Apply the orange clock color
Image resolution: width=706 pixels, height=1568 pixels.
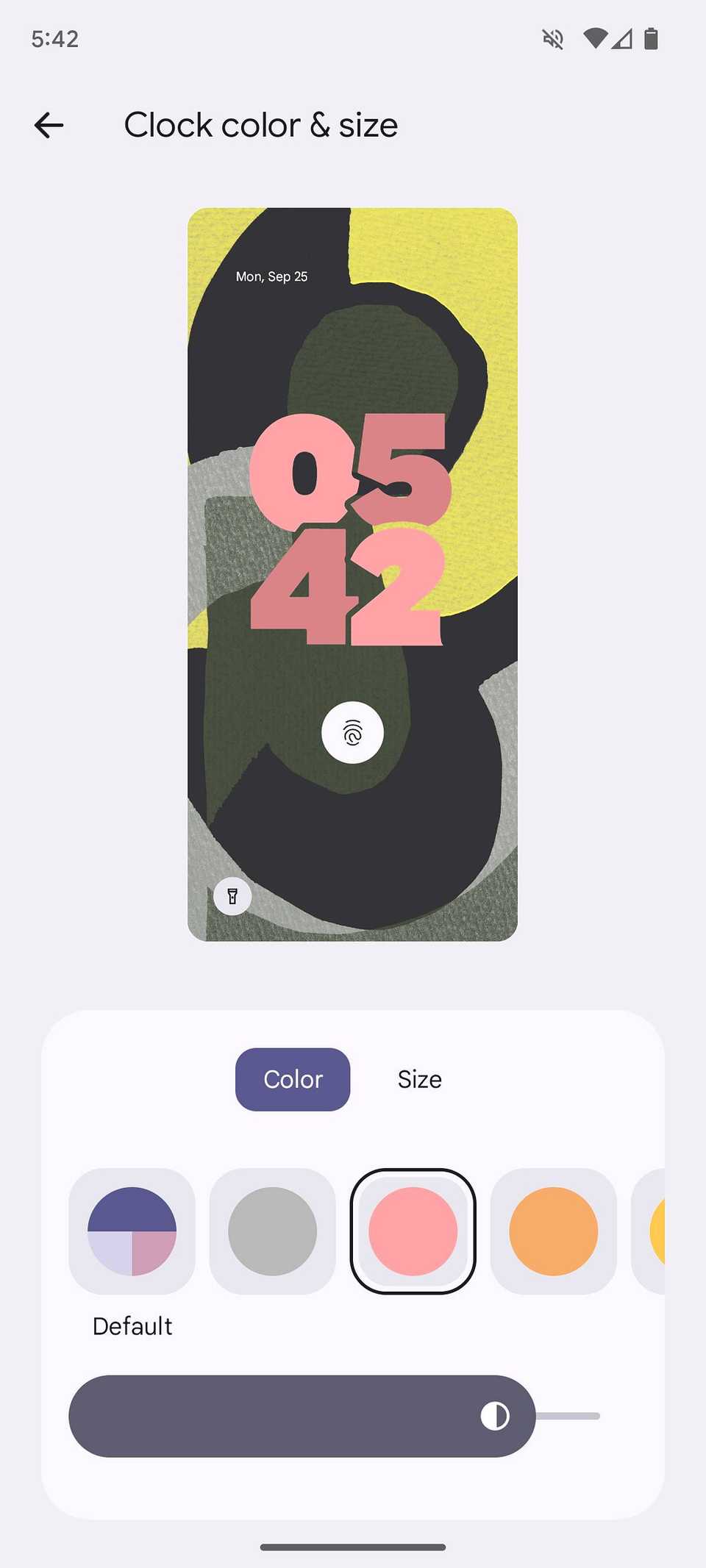click(554, 1231)
